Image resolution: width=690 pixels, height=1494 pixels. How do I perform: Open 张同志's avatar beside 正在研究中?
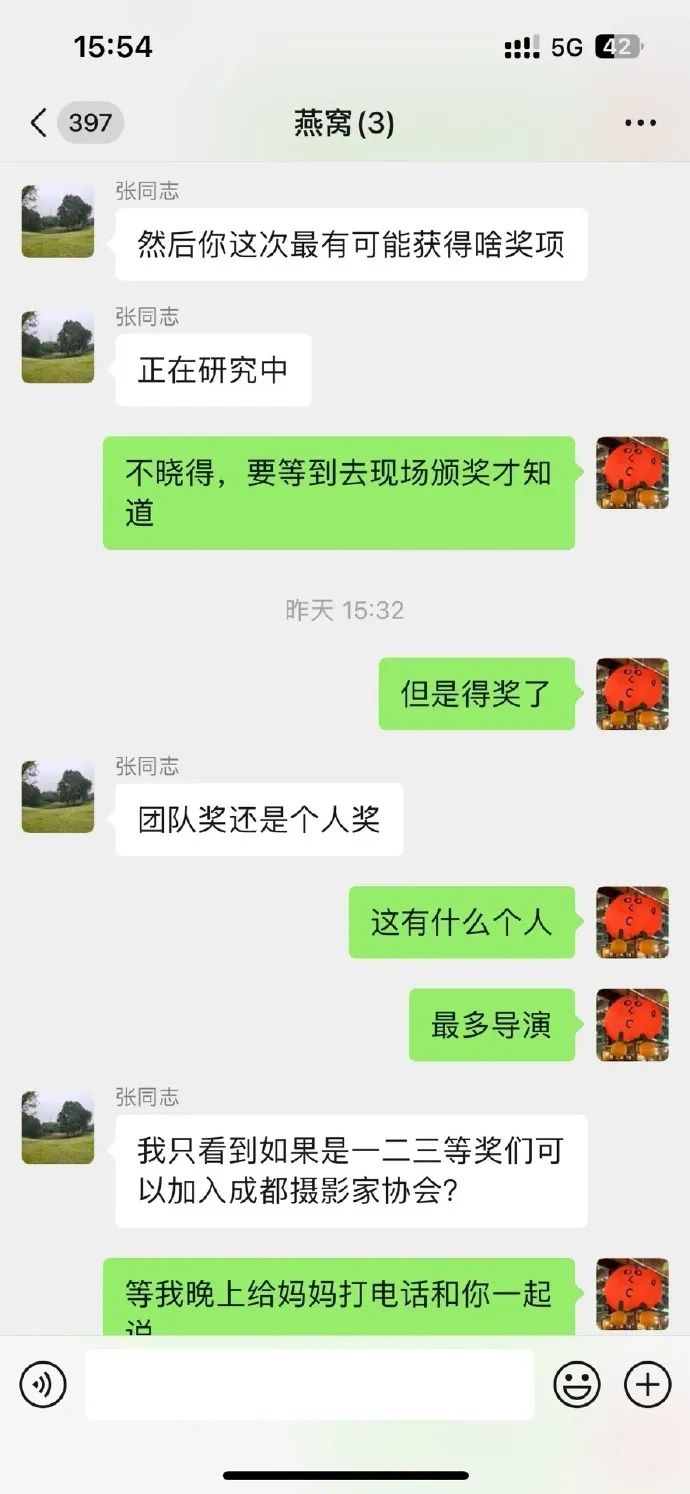pos(58,346)
